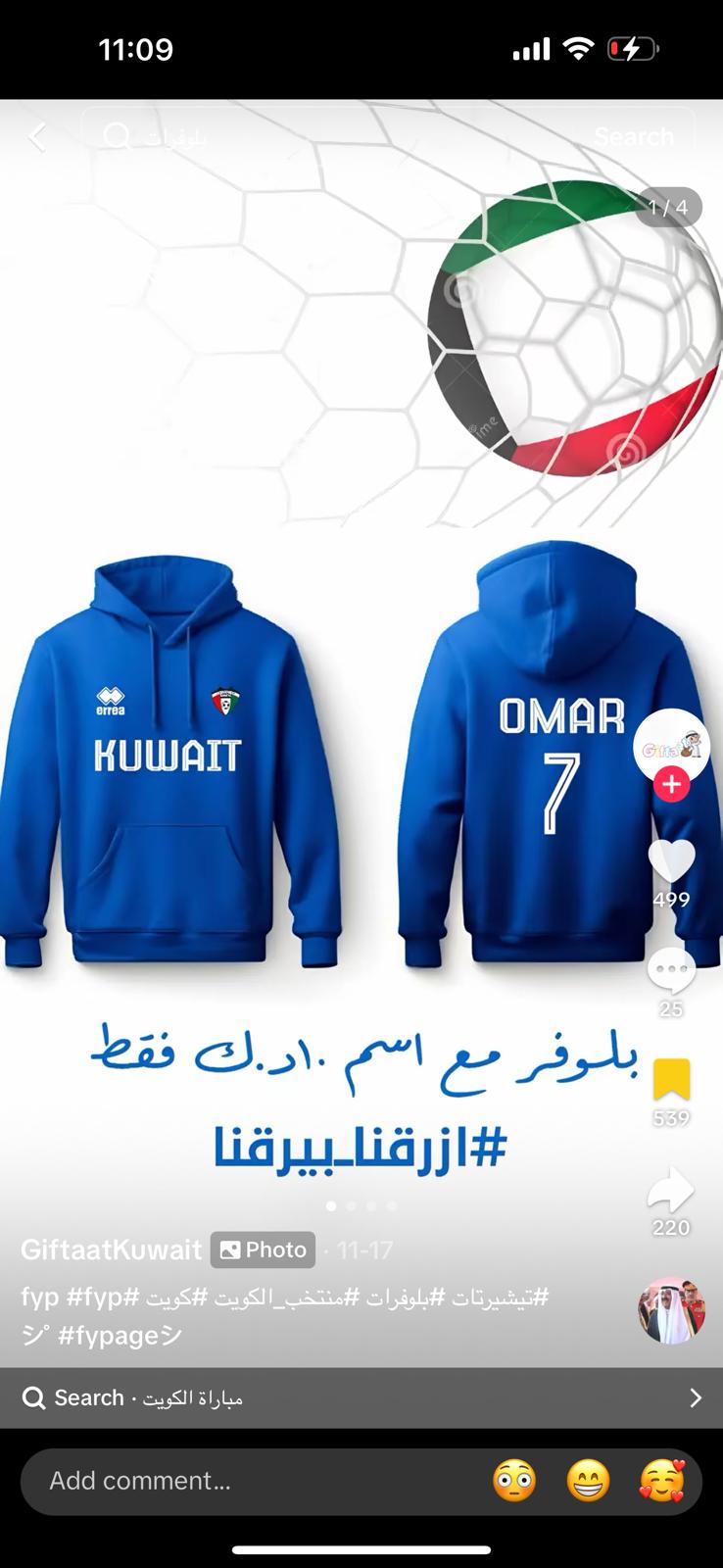Insert the grinning face emoji
Image resolution: width=723 pixels, height=1568 pixels.
click(588, 1480)
